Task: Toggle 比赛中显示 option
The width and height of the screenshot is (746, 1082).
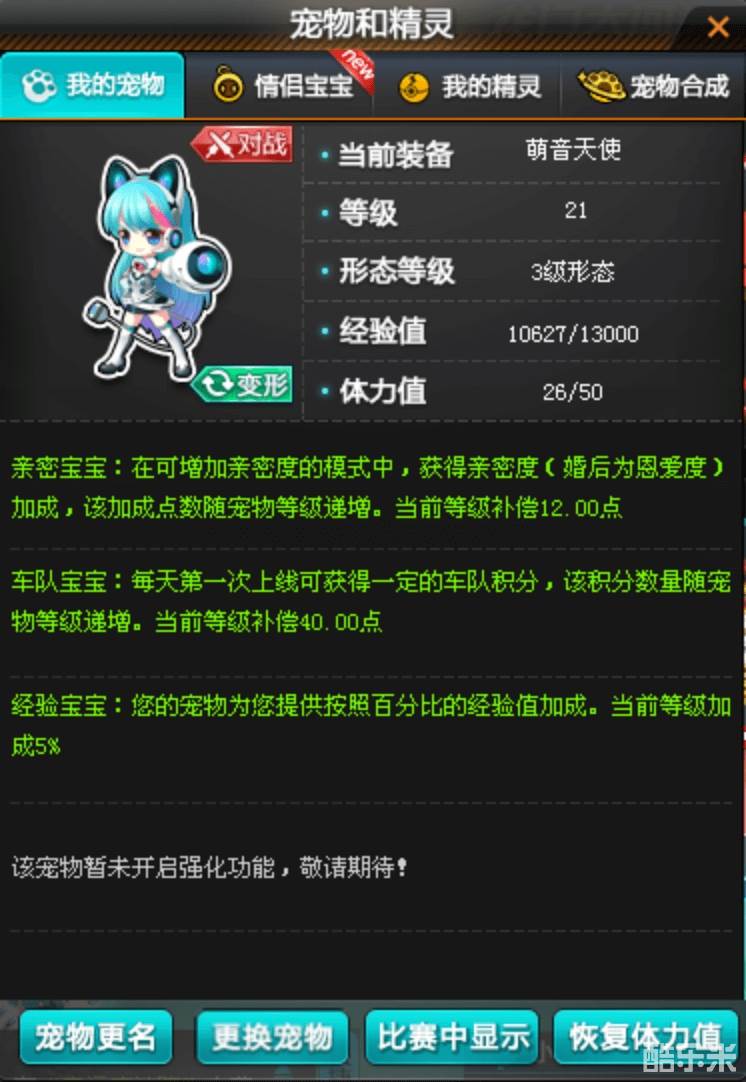Action: (x=452, y=1037)
